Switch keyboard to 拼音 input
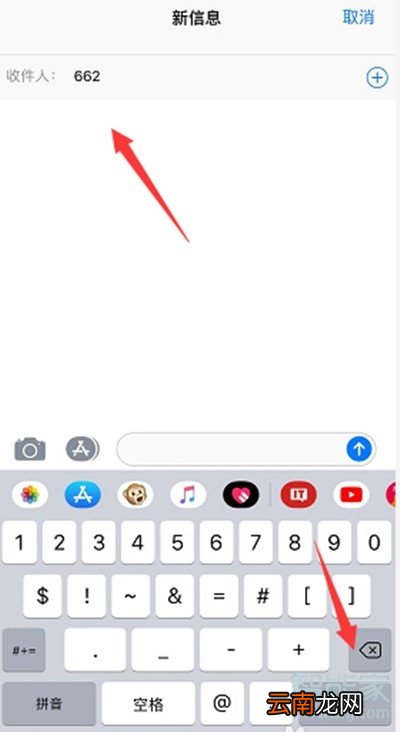Image resolution: width=400 pixels, height=732 pixels. click(49, 704)
